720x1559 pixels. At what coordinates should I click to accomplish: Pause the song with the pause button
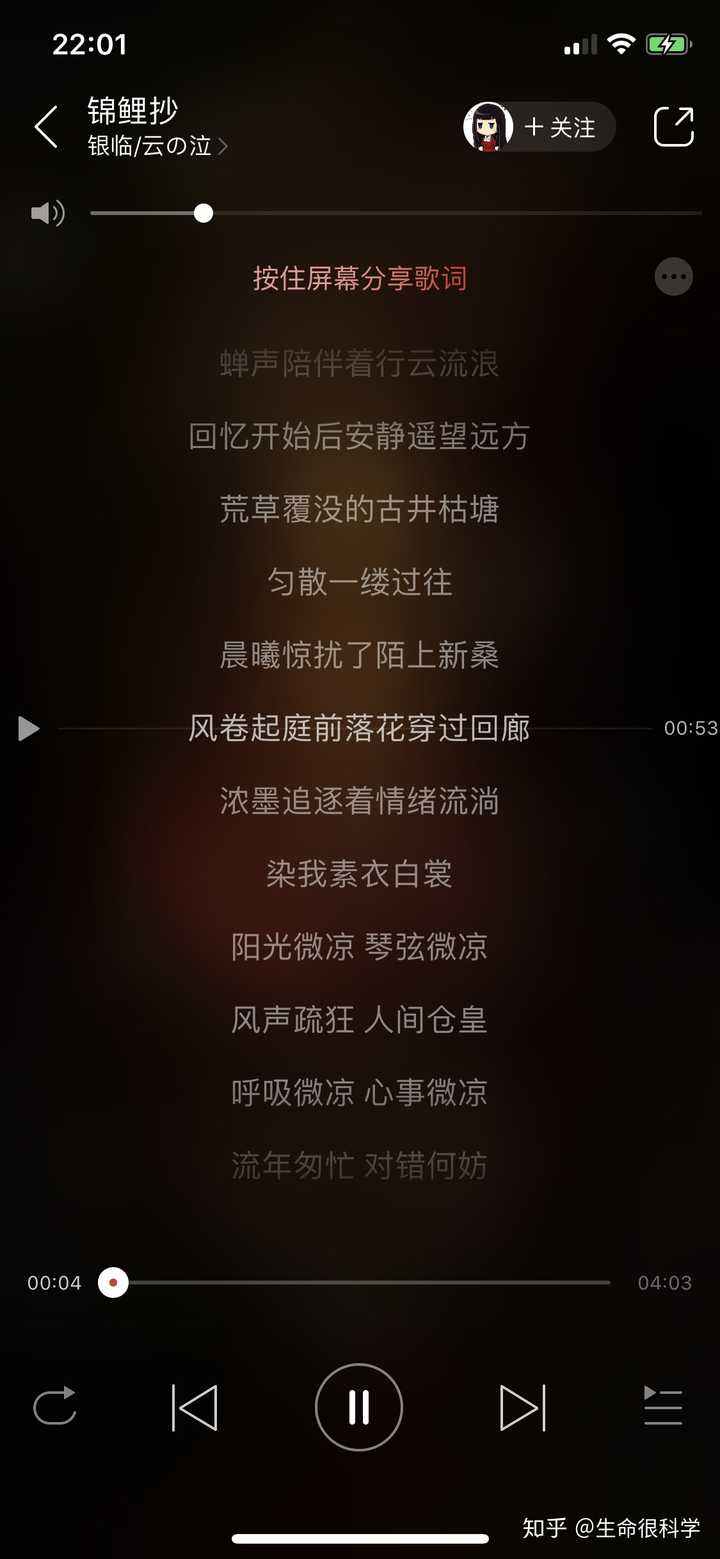click(358, 1406)
